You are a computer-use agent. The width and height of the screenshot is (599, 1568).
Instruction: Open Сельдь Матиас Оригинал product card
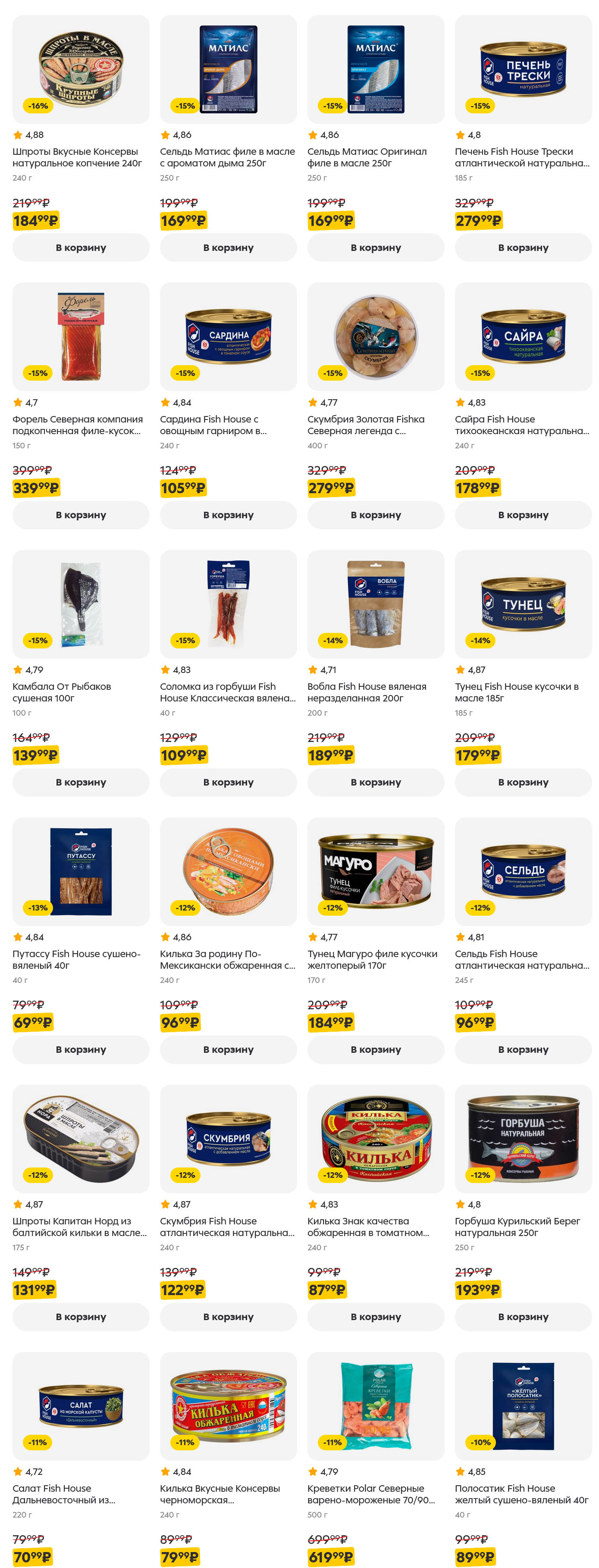point(375,69)
